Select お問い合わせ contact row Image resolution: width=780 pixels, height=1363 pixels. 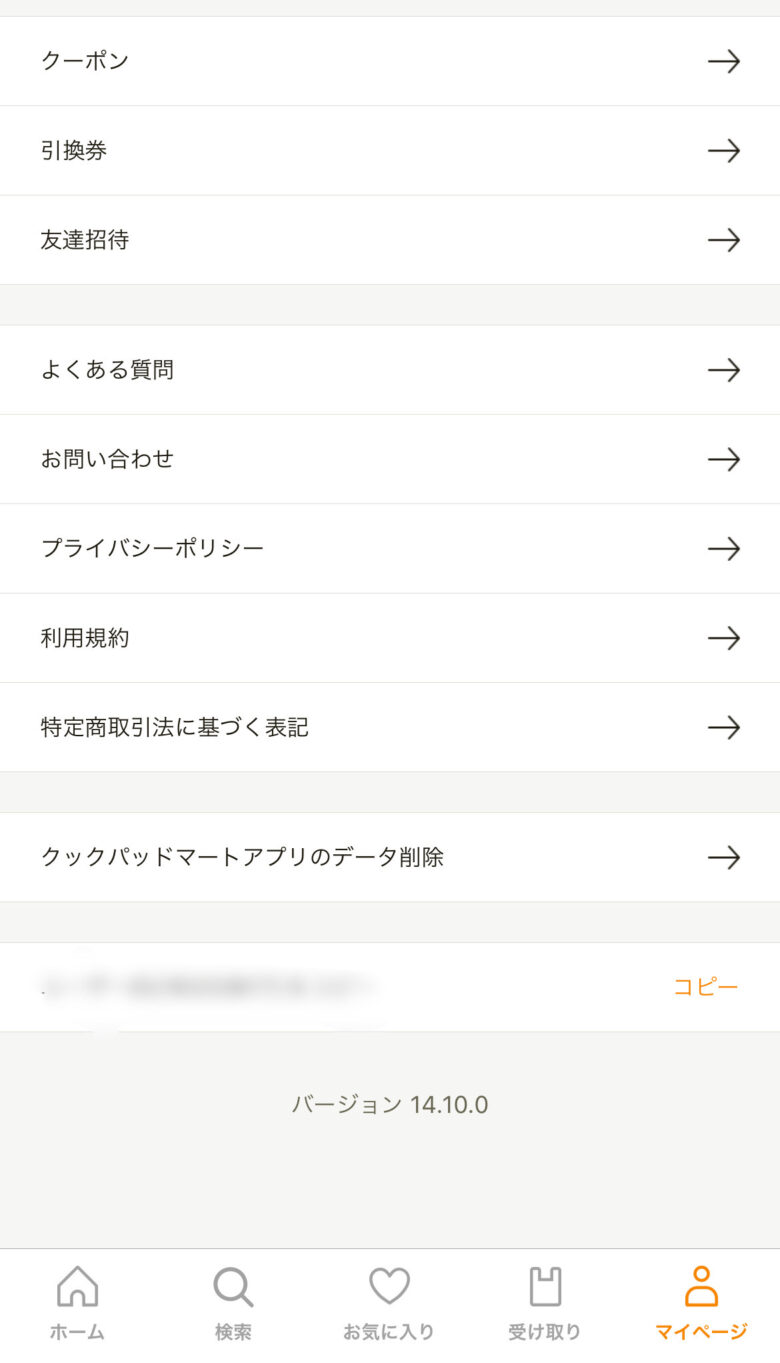pyautogui.click(x=390, y=459)
